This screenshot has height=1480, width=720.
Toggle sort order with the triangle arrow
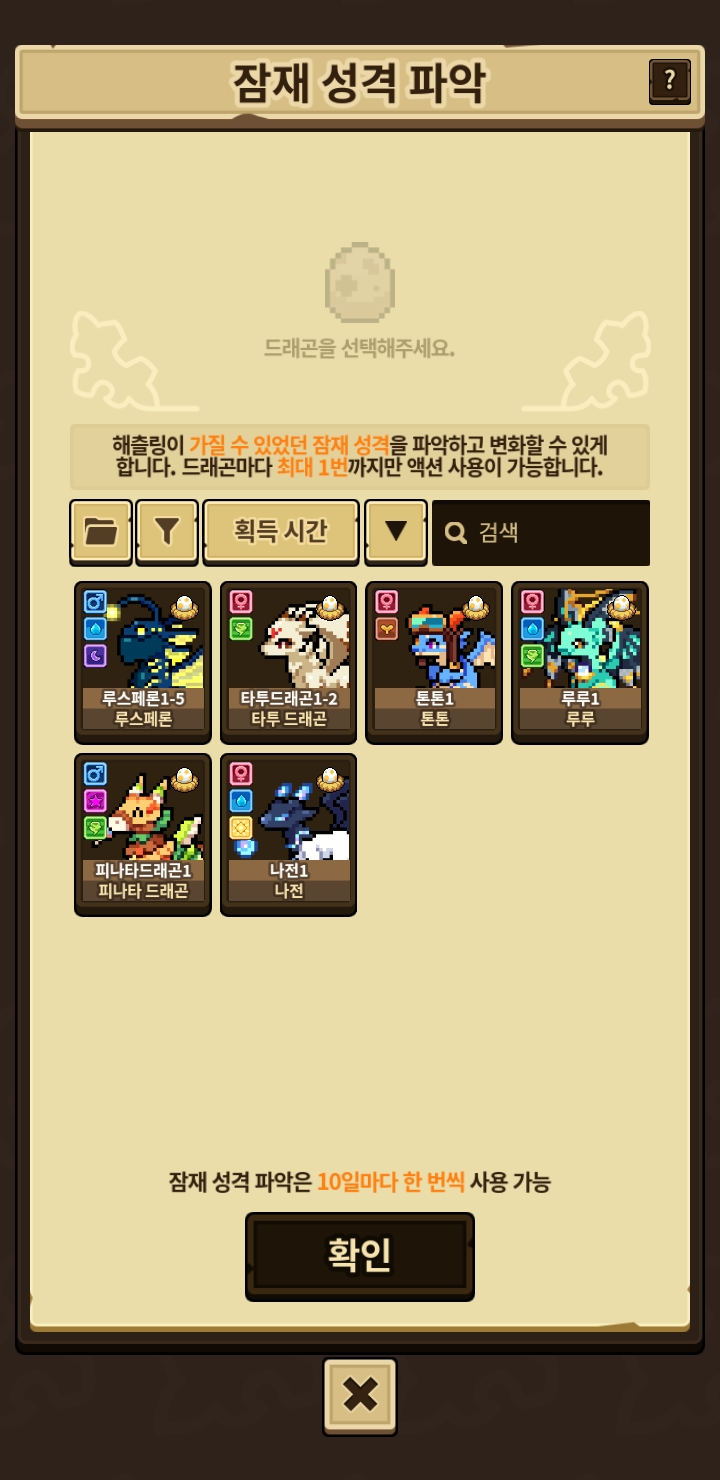point(396,531)
